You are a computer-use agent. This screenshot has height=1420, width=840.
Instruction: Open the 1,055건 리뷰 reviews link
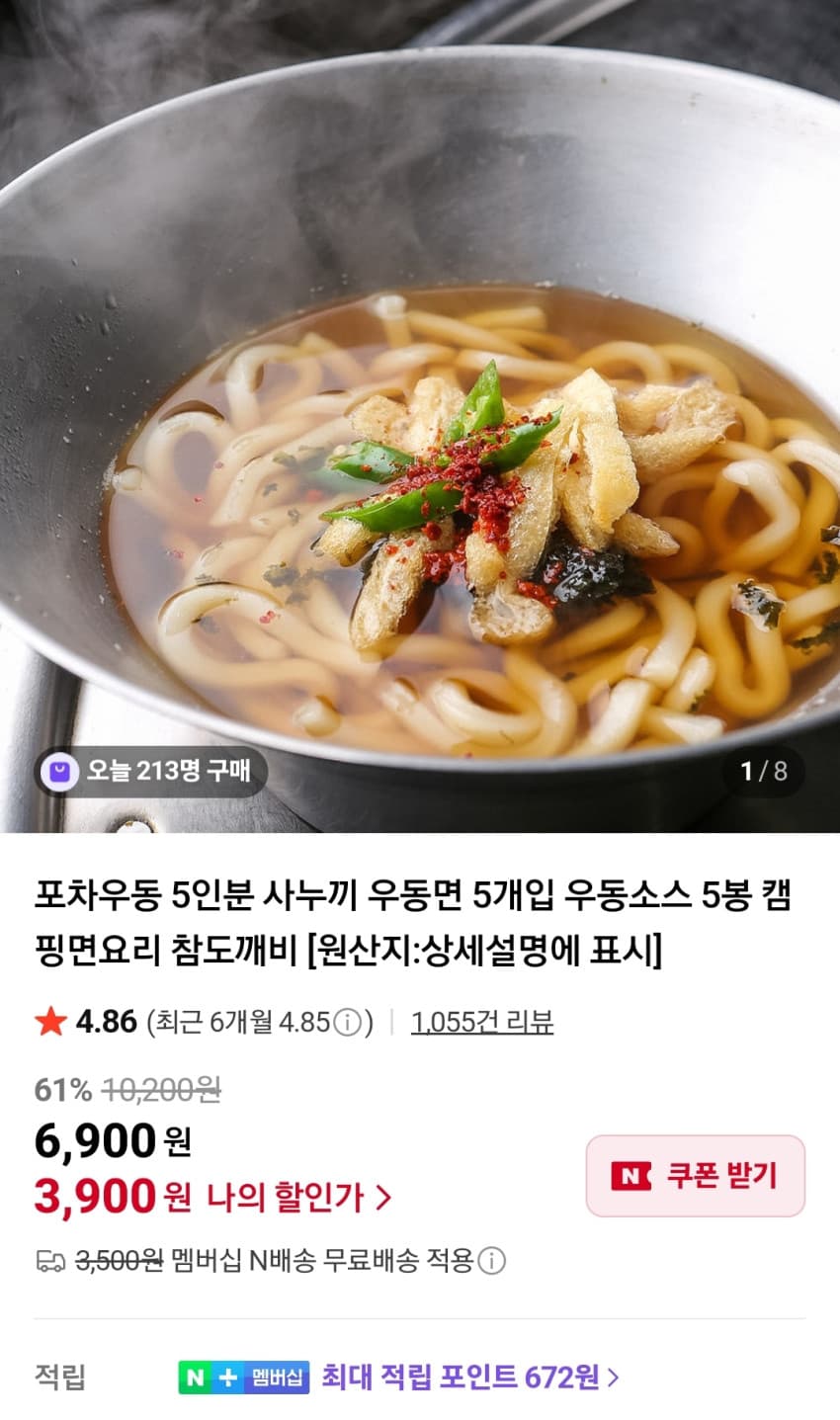pos(481,1022)
